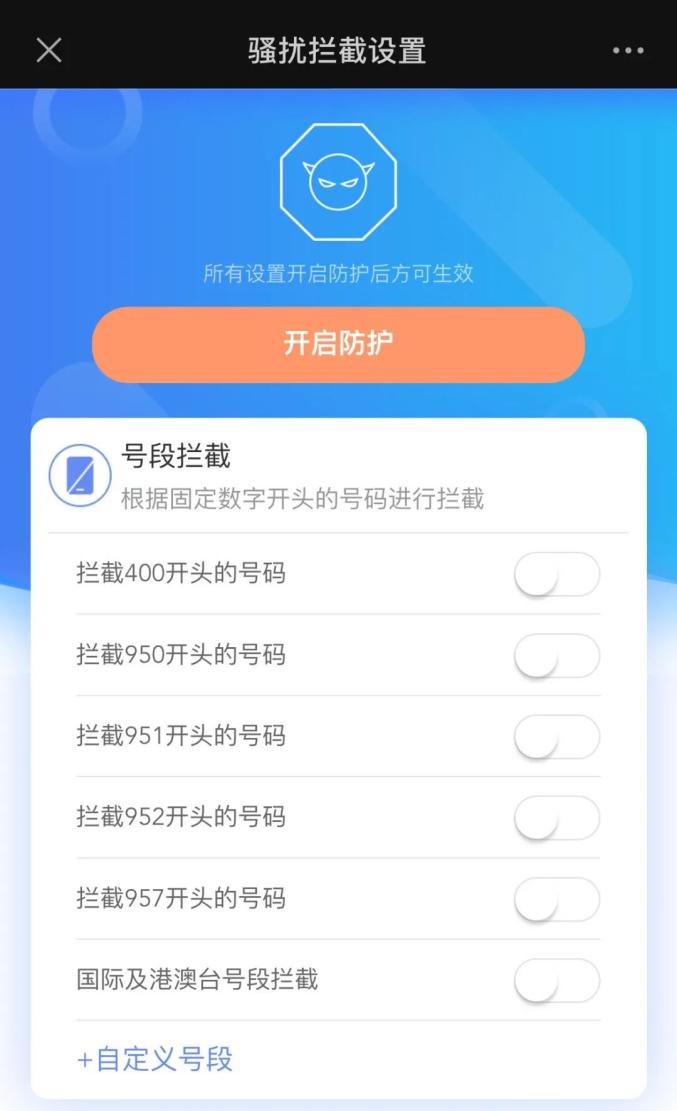Open the three-dot overflow menu
Screen dimensions: 677x1111
pyautogui.click(x=628, y=50)
